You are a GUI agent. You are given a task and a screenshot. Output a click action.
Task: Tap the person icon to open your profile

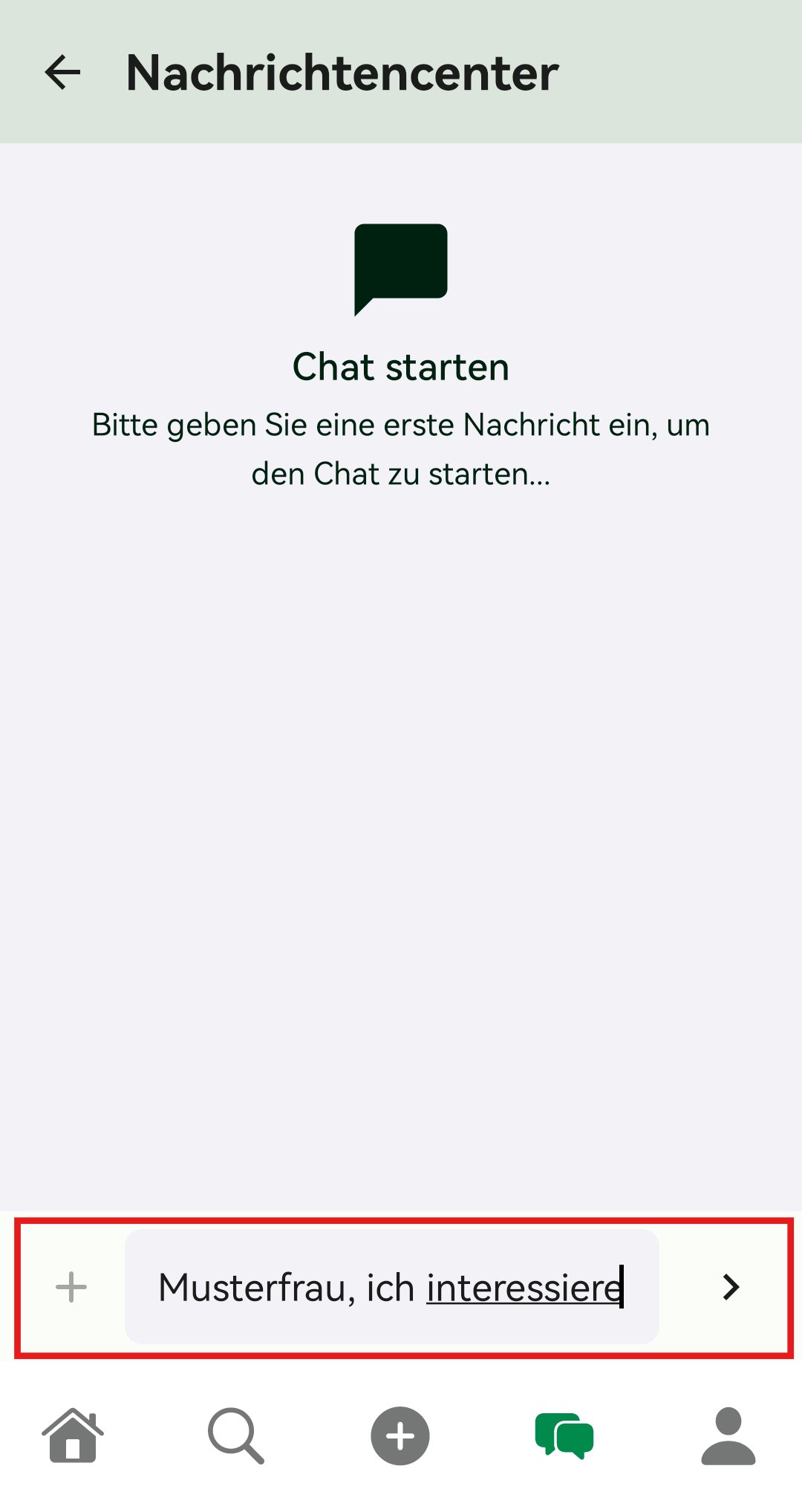pos(728,1436)
